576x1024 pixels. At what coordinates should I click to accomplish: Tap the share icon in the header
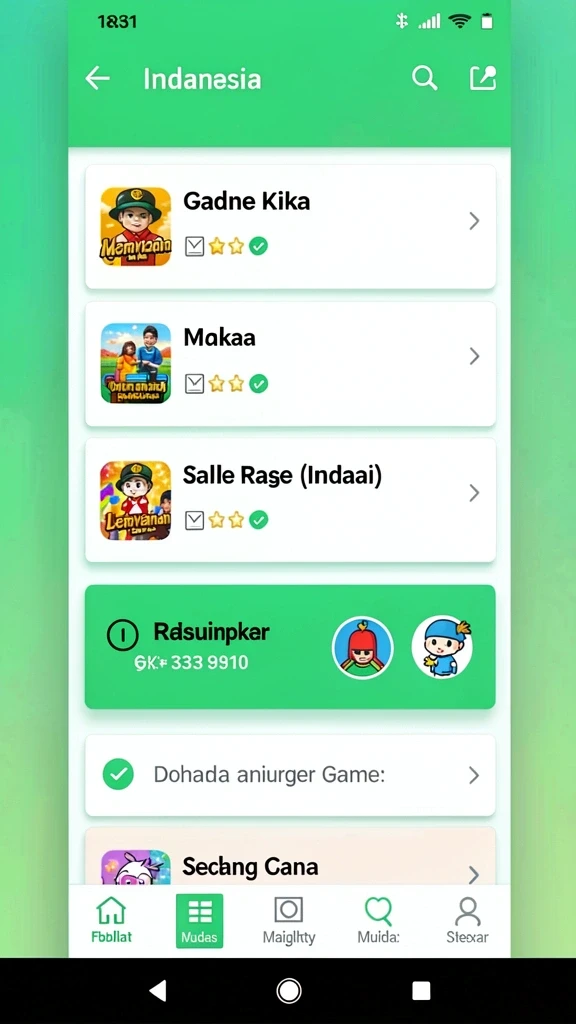point(483,78)
